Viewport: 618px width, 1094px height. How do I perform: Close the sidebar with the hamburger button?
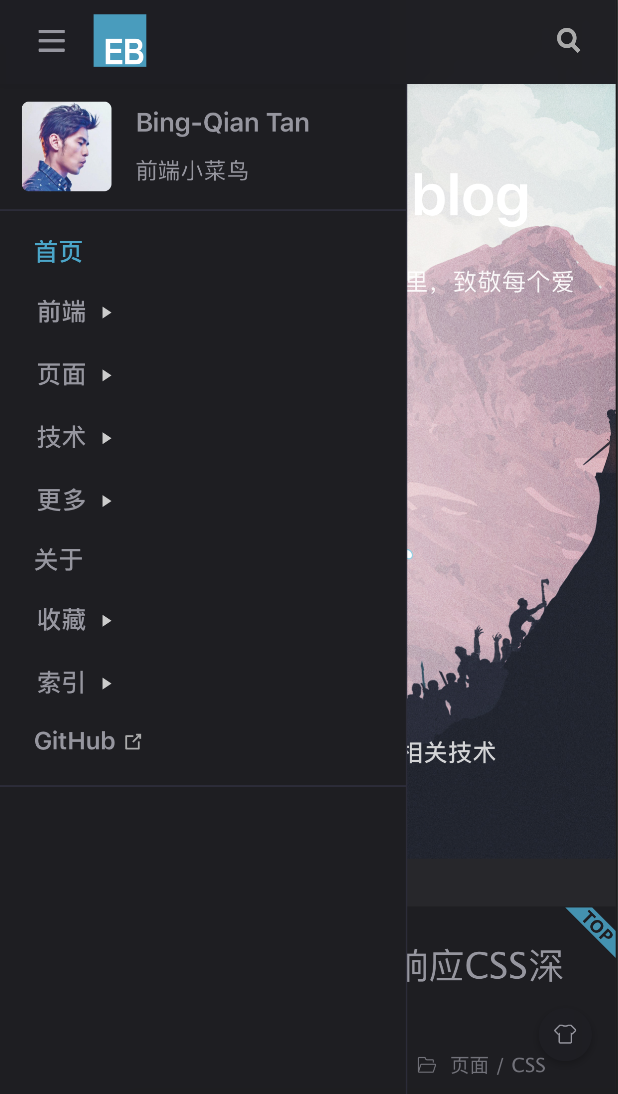pos(52,41)
